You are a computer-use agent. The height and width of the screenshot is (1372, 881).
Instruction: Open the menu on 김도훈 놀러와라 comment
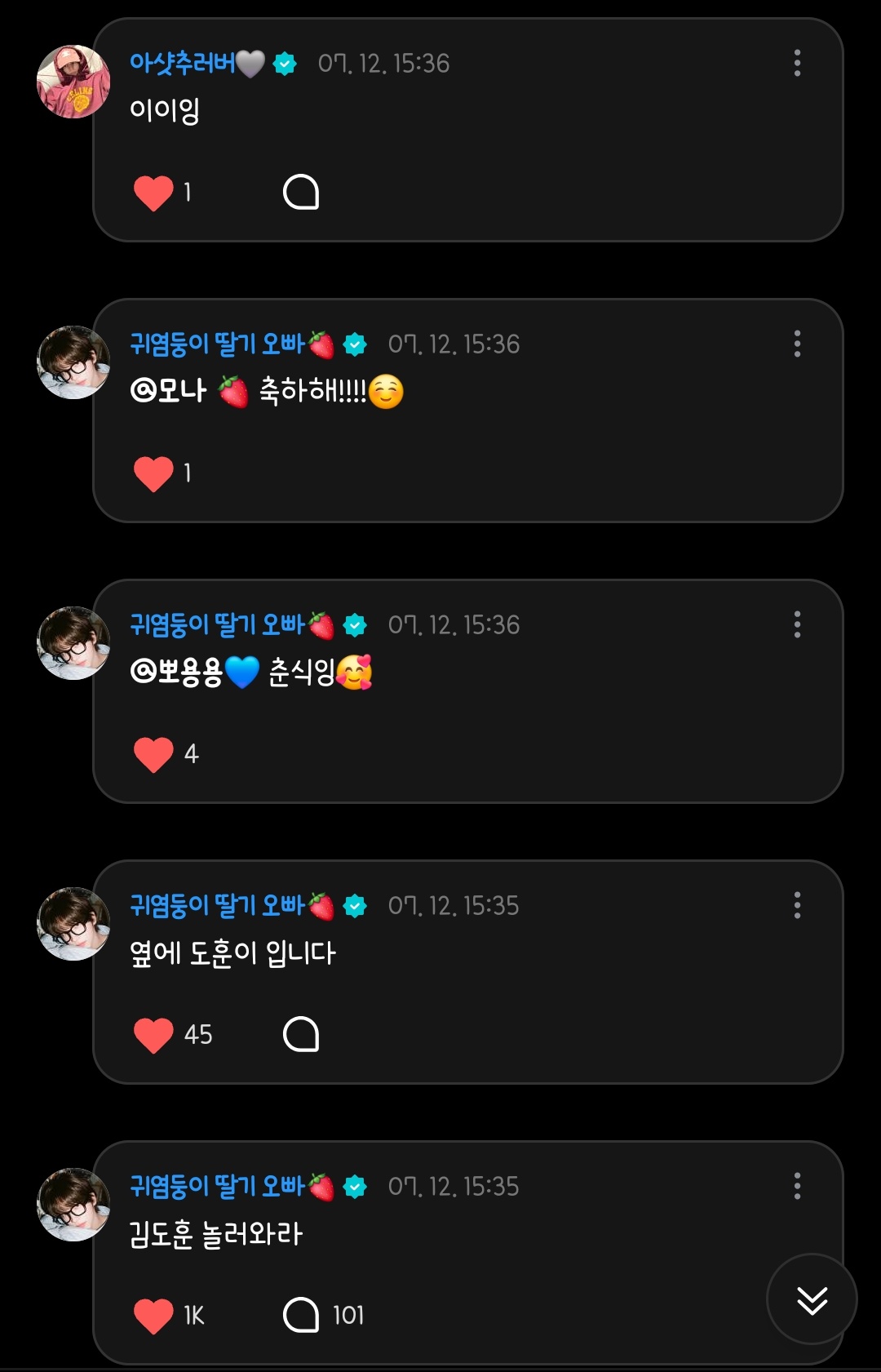tap(797, 1186)
